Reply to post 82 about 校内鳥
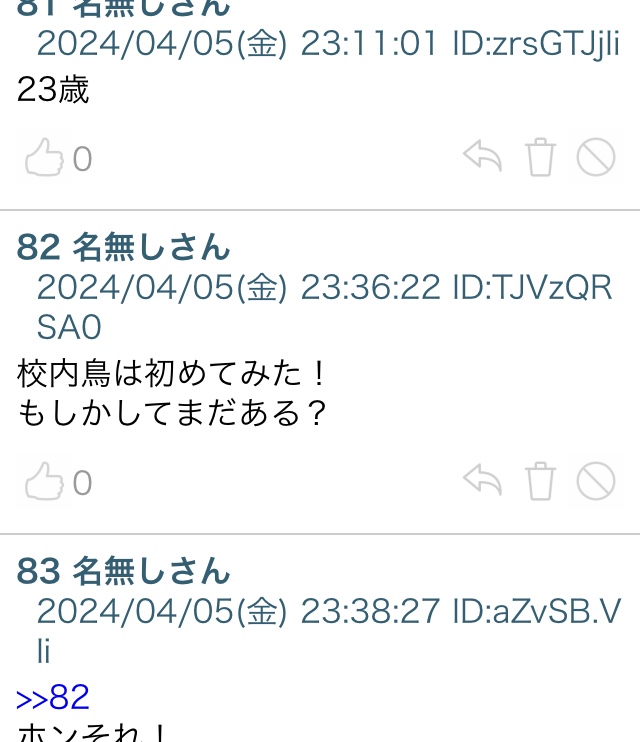The height and width of the screenshot is (742, 640). [x=483, y=481]
